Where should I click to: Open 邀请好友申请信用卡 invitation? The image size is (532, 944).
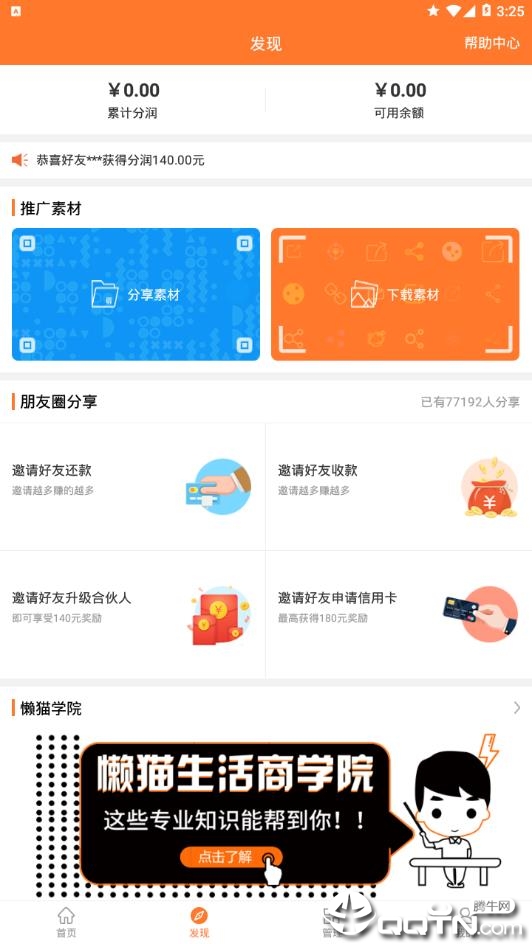[x=398, y=615]
